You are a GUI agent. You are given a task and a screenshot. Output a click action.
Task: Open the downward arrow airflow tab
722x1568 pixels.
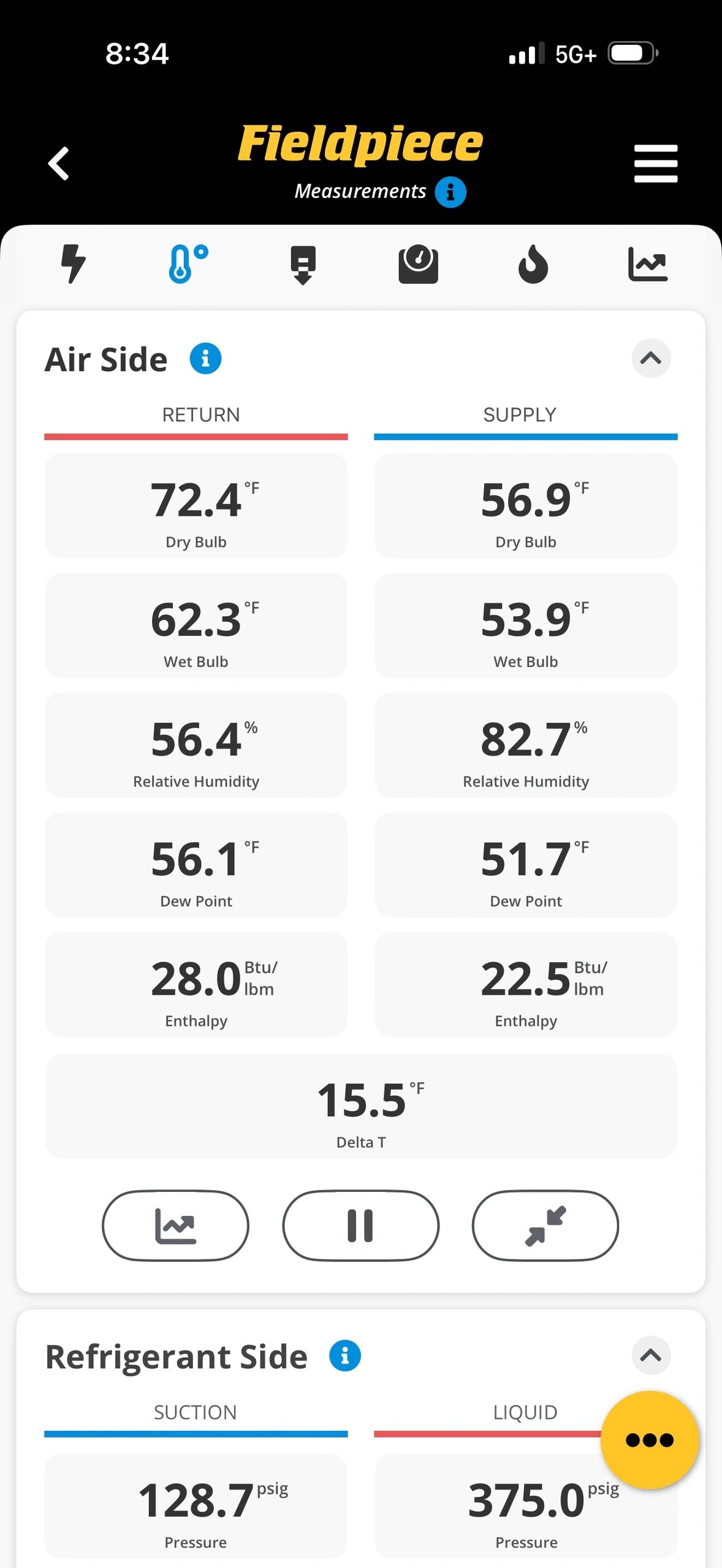click(x=303, y=265)
